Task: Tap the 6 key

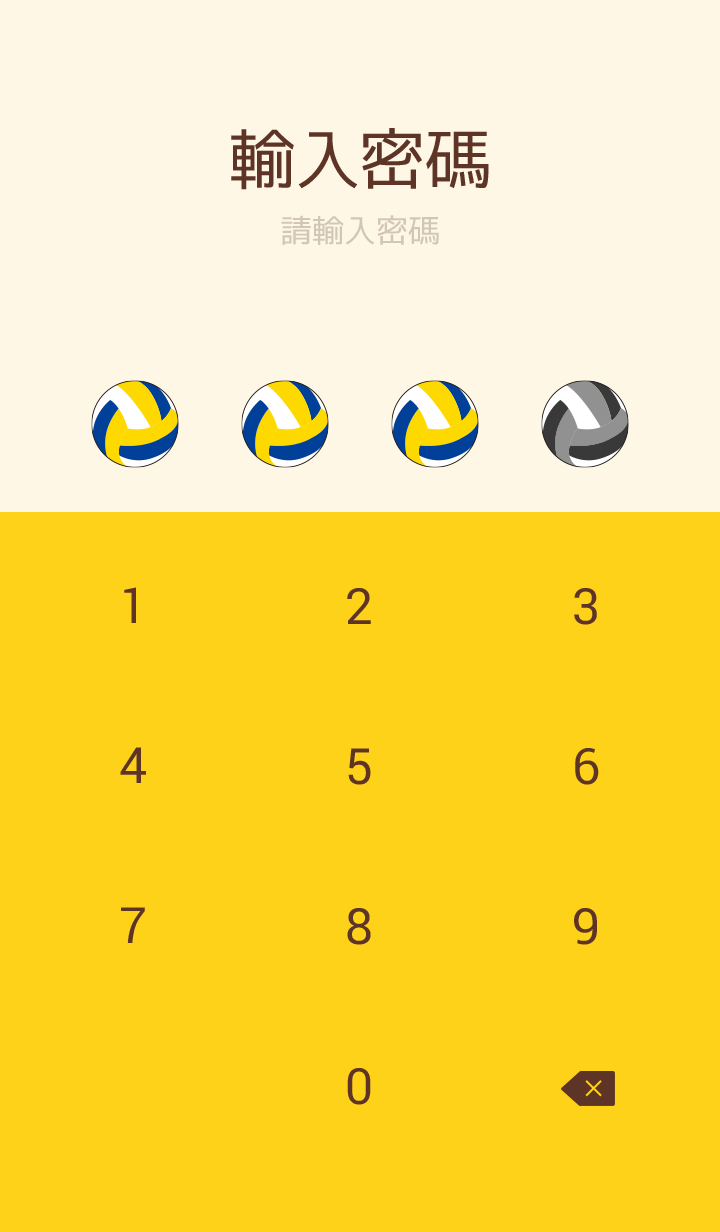Action: [586, 767]
